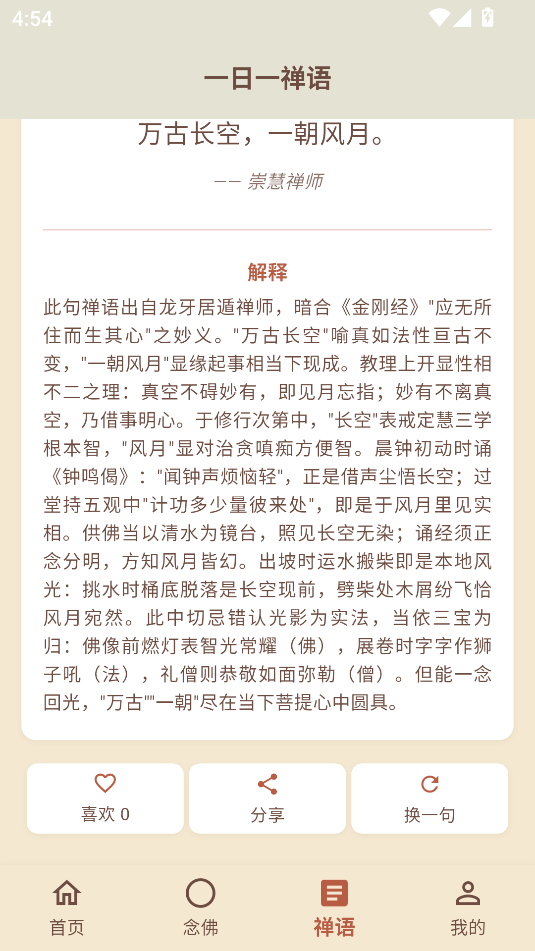Switch to the 首页 tab
Screen dimensions: 535x951
pyautogui.click(x=67, y=908)
